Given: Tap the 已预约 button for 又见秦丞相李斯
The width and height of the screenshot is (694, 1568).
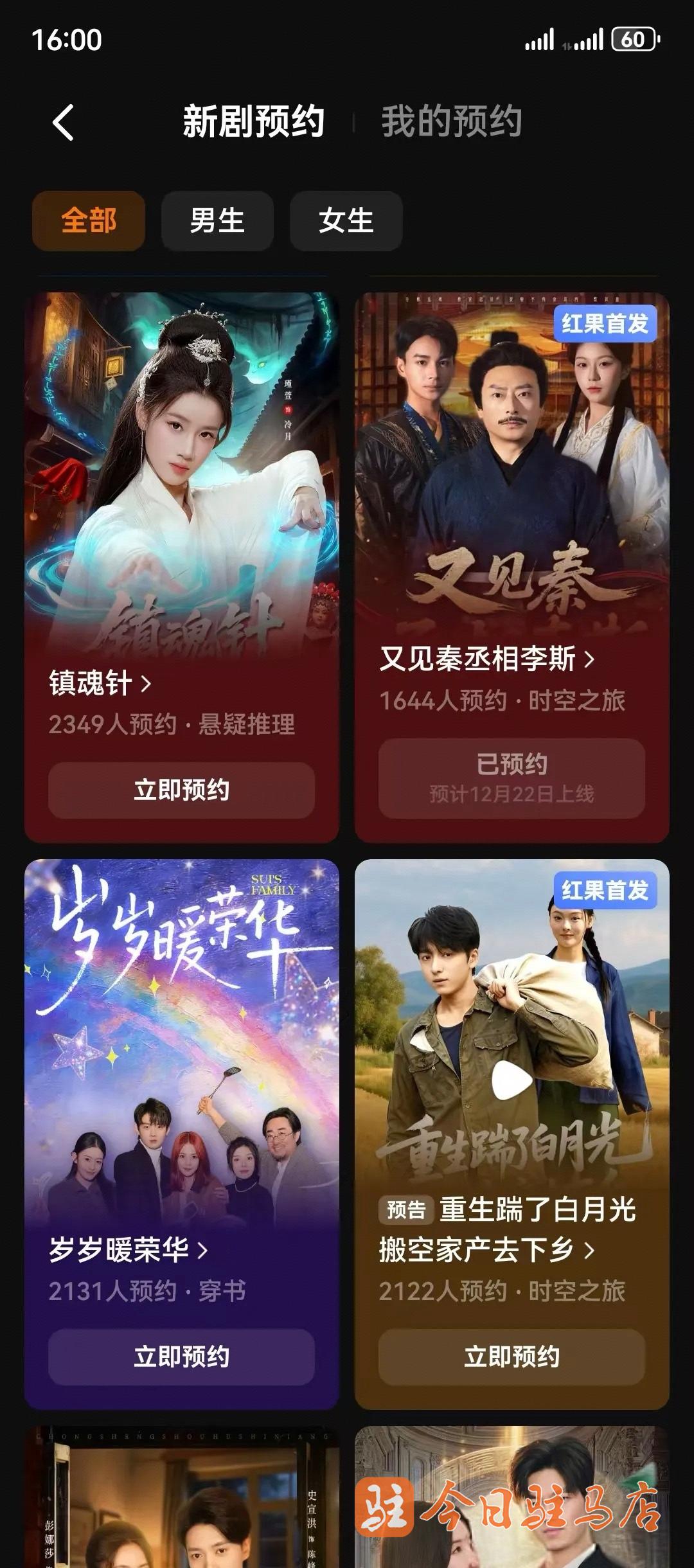Looking at the screenshot, I should coord(512,778).
